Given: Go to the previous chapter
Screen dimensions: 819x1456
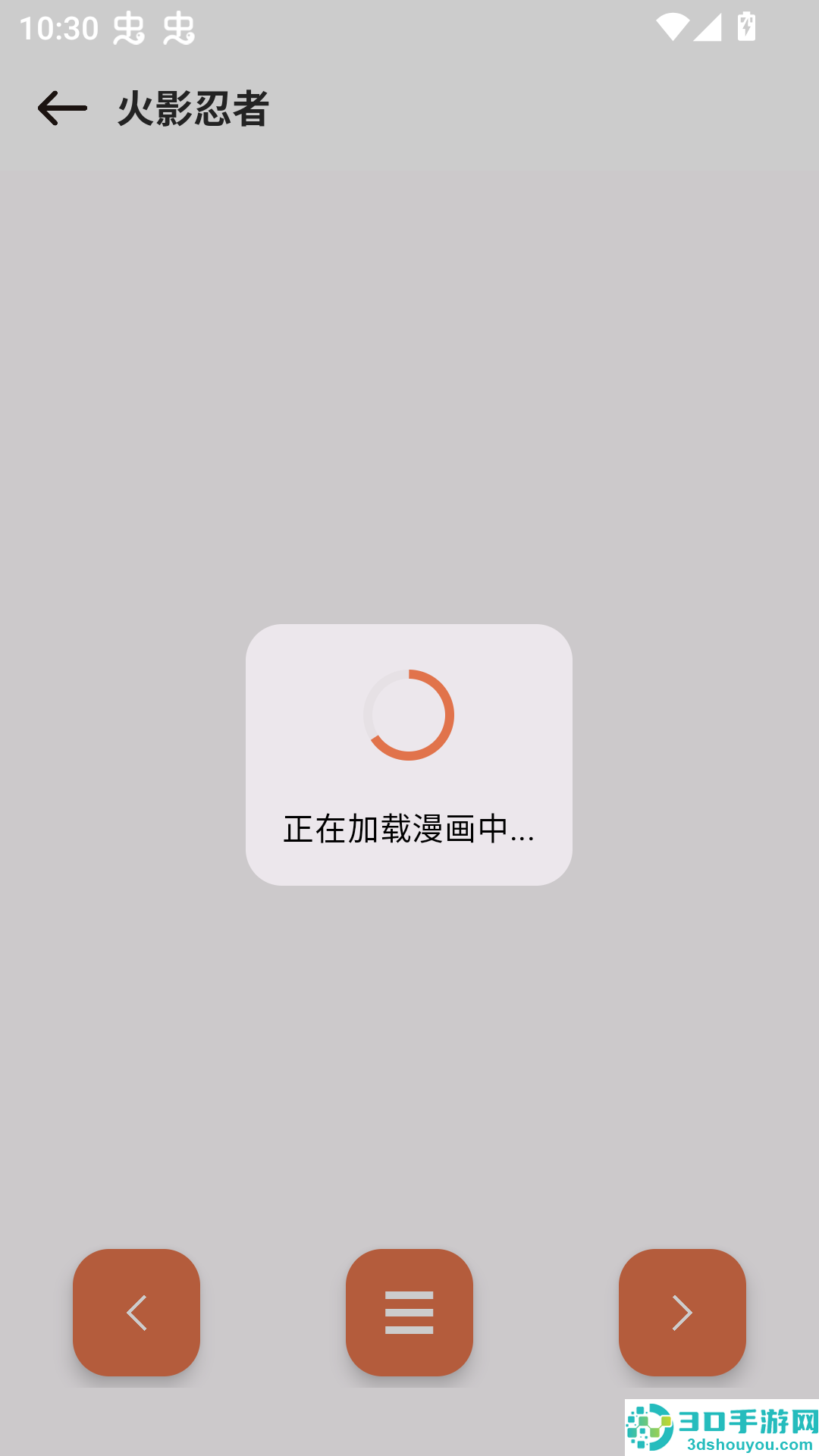Looking at the screenshot, I should [136, 1313].
